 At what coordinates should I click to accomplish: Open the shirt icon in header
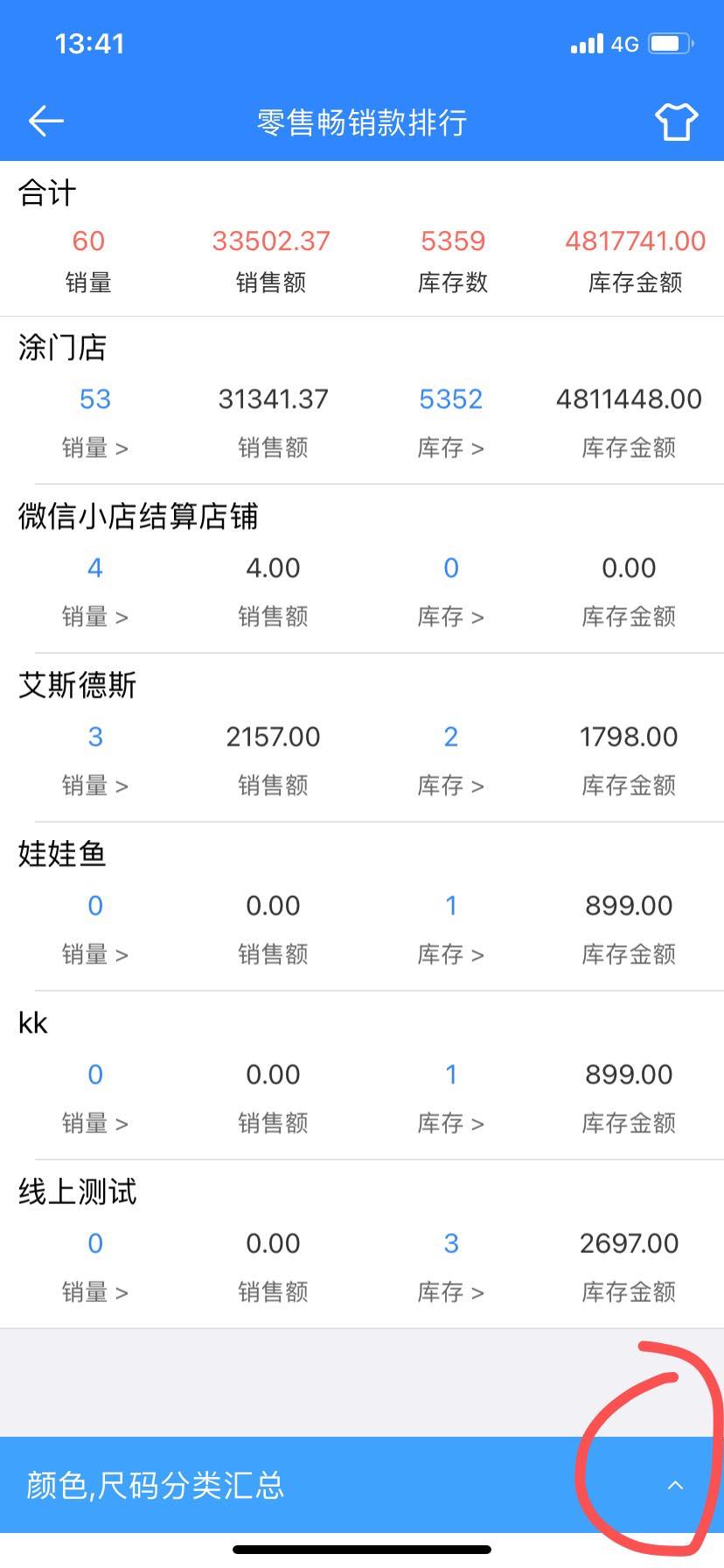(677, 122)
